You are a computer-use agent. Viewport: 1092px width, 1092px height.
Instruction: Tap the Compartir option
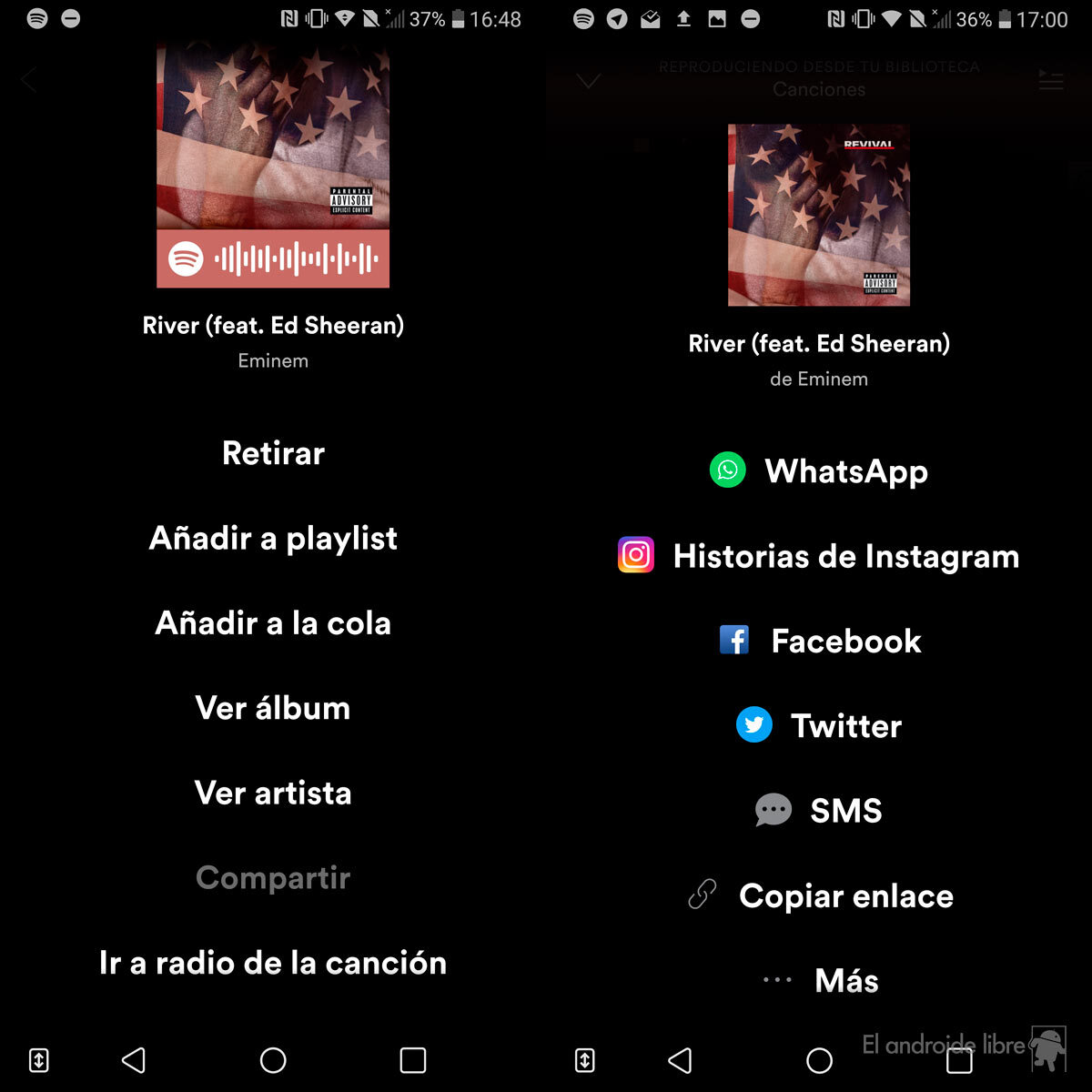pos(273,878)
